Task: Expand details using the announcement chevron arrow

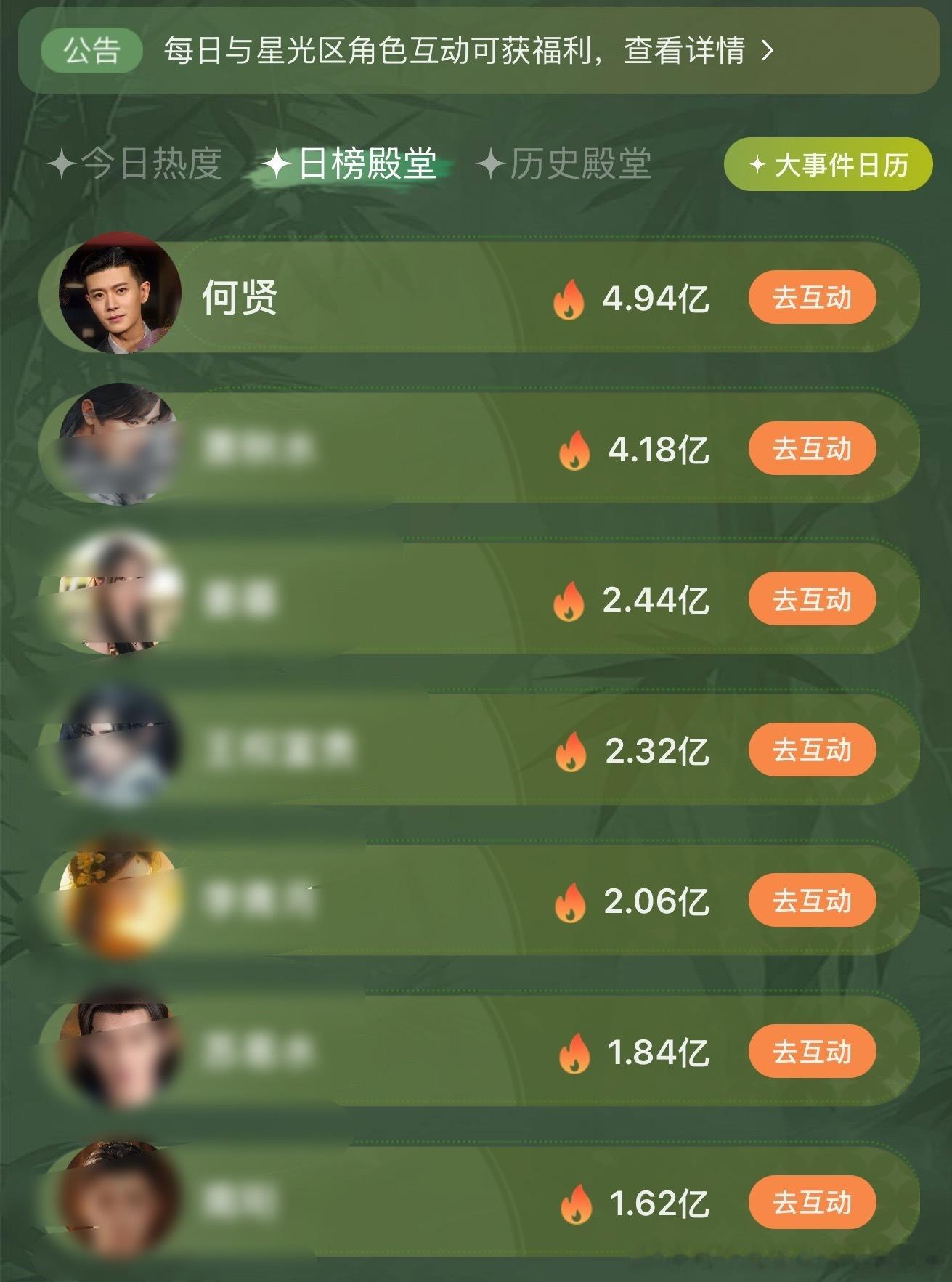Action: click(x=766, y=49)
